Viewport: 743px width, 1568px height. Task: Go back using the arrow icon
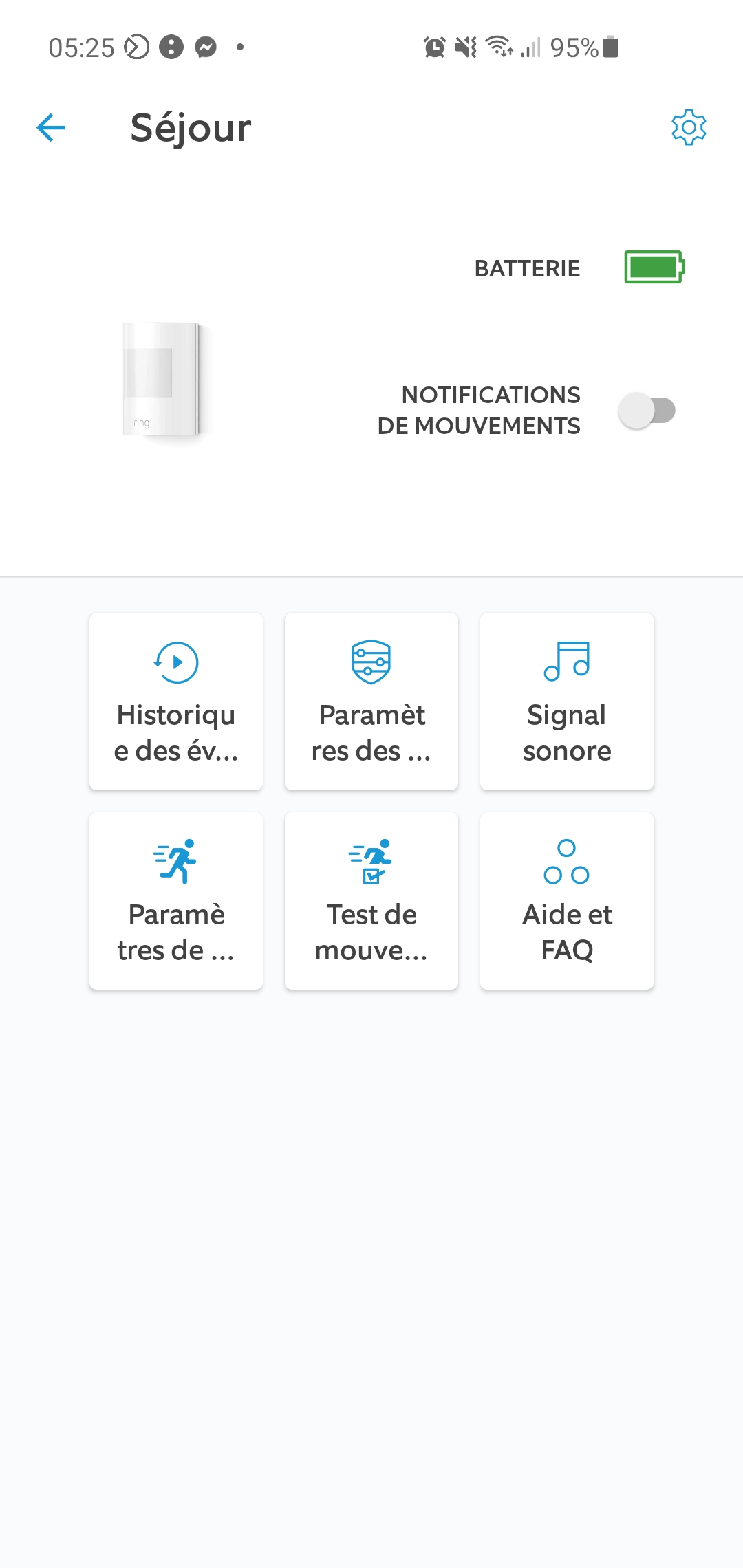[x=51, y=128]
